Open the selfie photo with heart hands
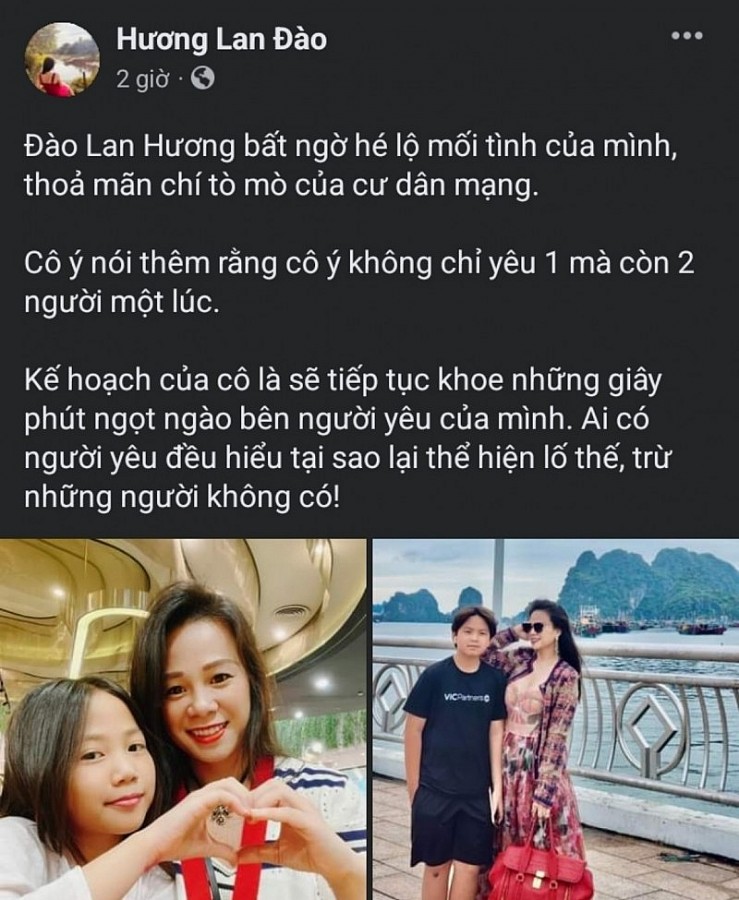Screen dimensions: 739x900 pos(183,720)
